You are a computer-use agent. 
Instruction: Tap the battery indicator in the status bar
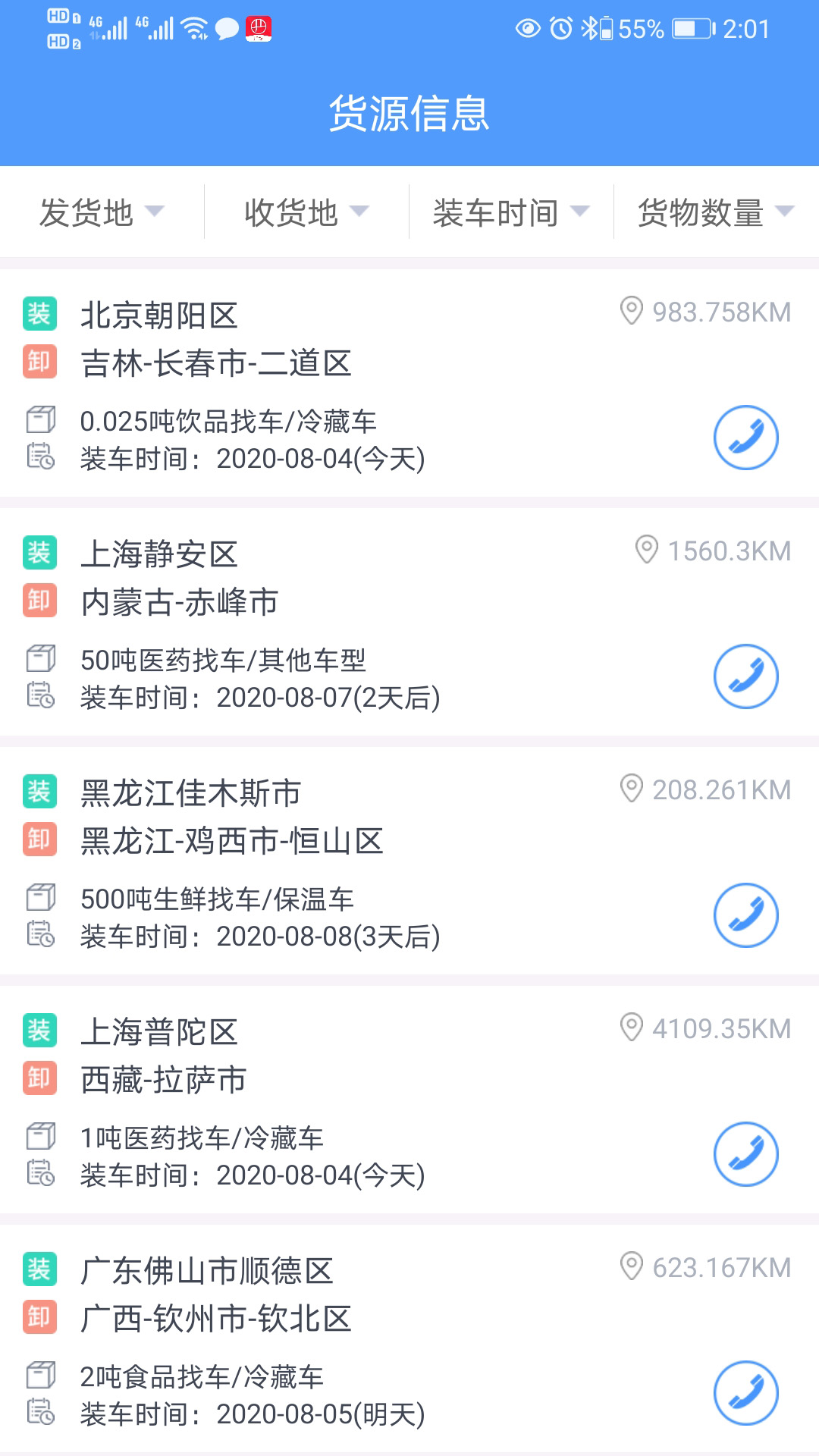(x=690, y=27)
